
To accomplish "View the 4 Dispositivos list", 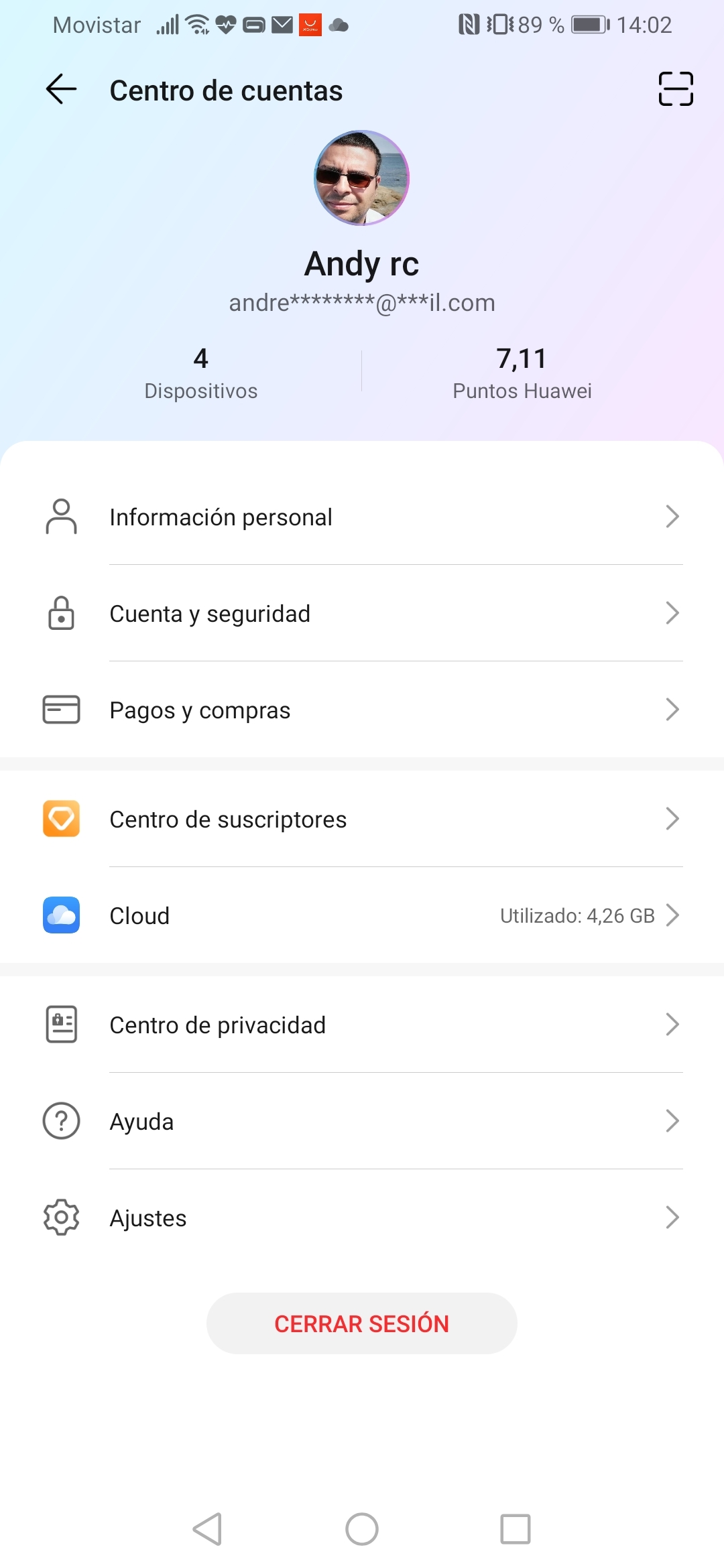I will click(200, 372).
